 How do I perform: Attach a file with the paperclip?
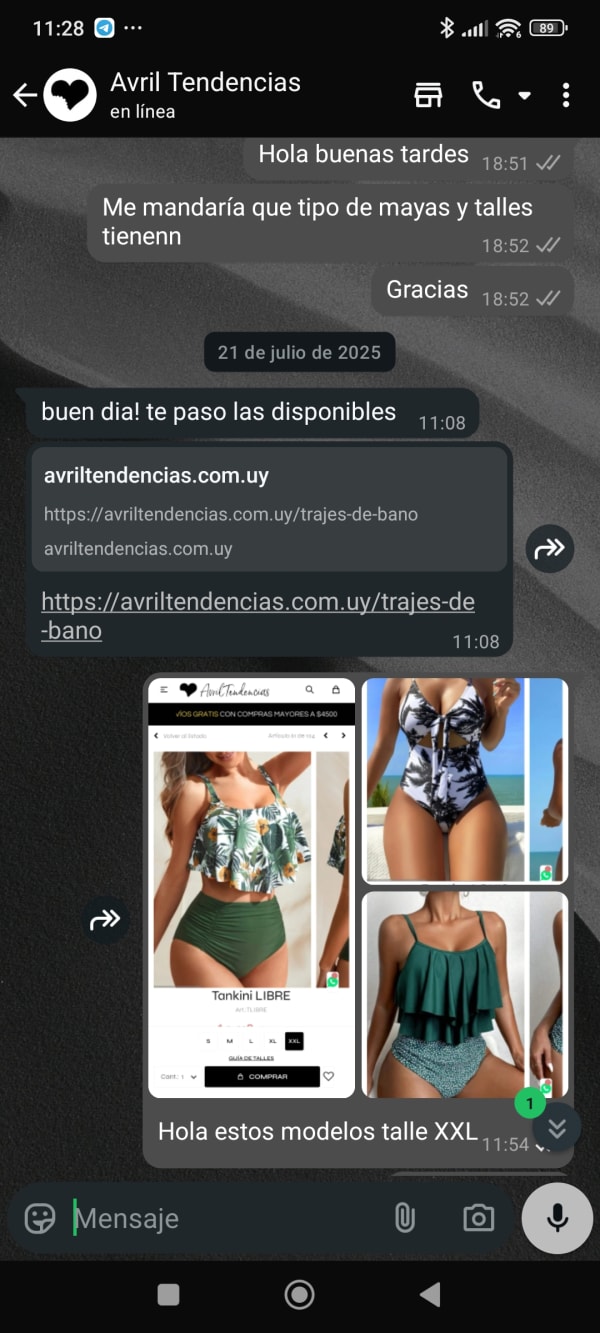[x=404, y=1218]
